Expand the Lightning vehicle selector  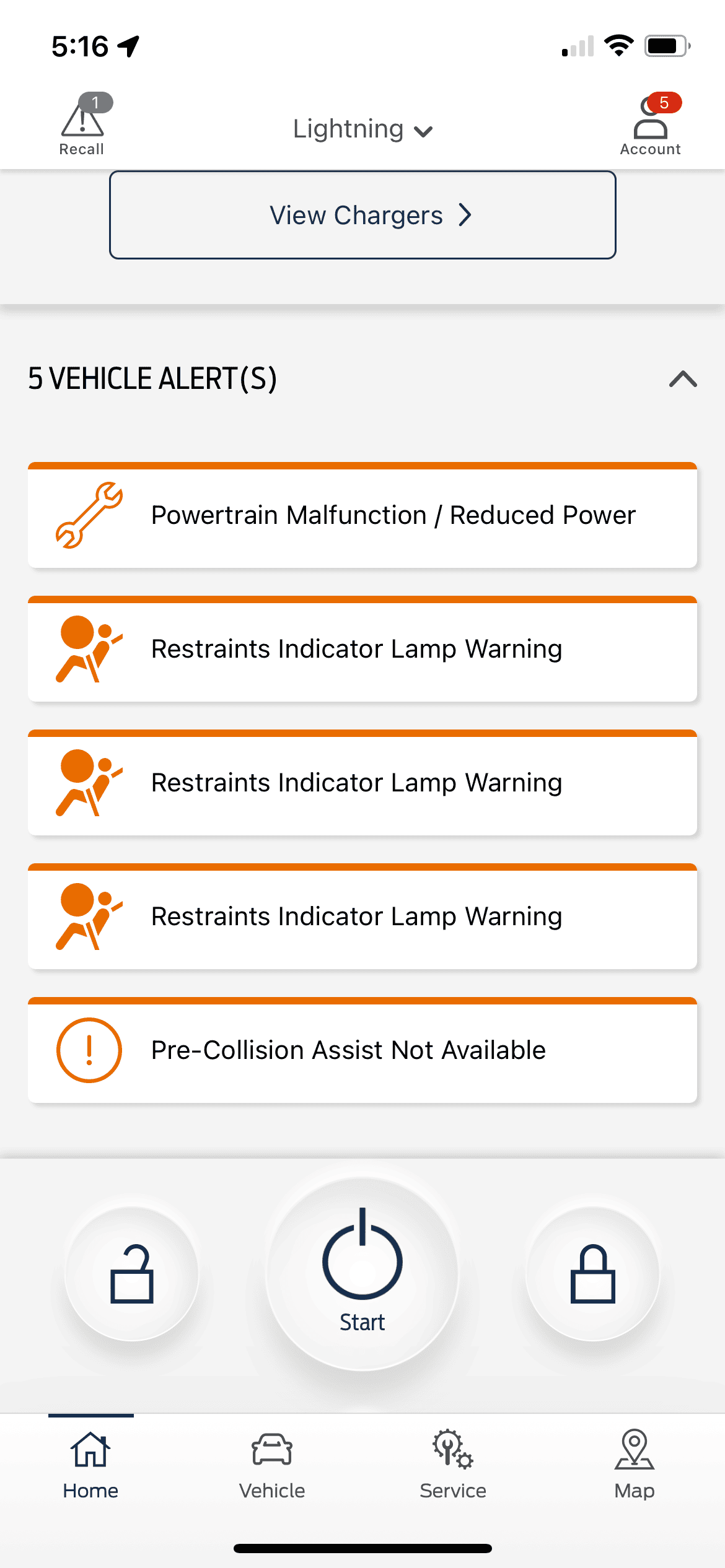tap(362, 129)
